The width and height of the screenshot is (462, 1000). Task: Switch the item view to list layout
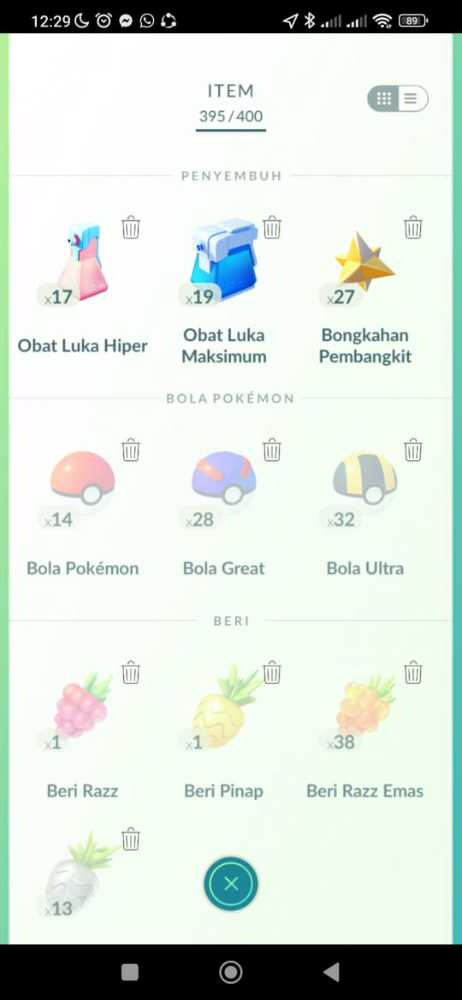pos(412,98)
